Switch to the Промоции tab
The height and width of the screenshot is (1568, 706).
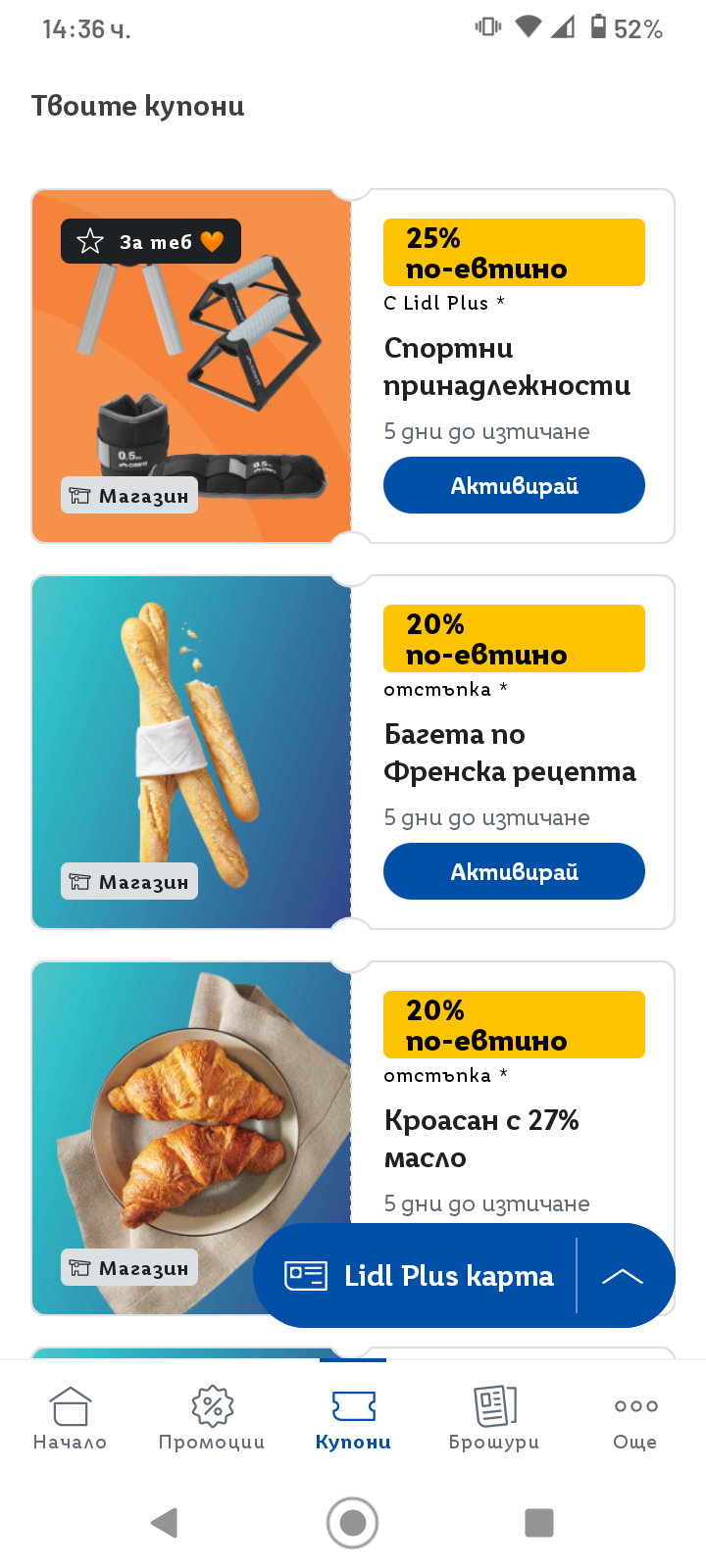[212, 1419]
